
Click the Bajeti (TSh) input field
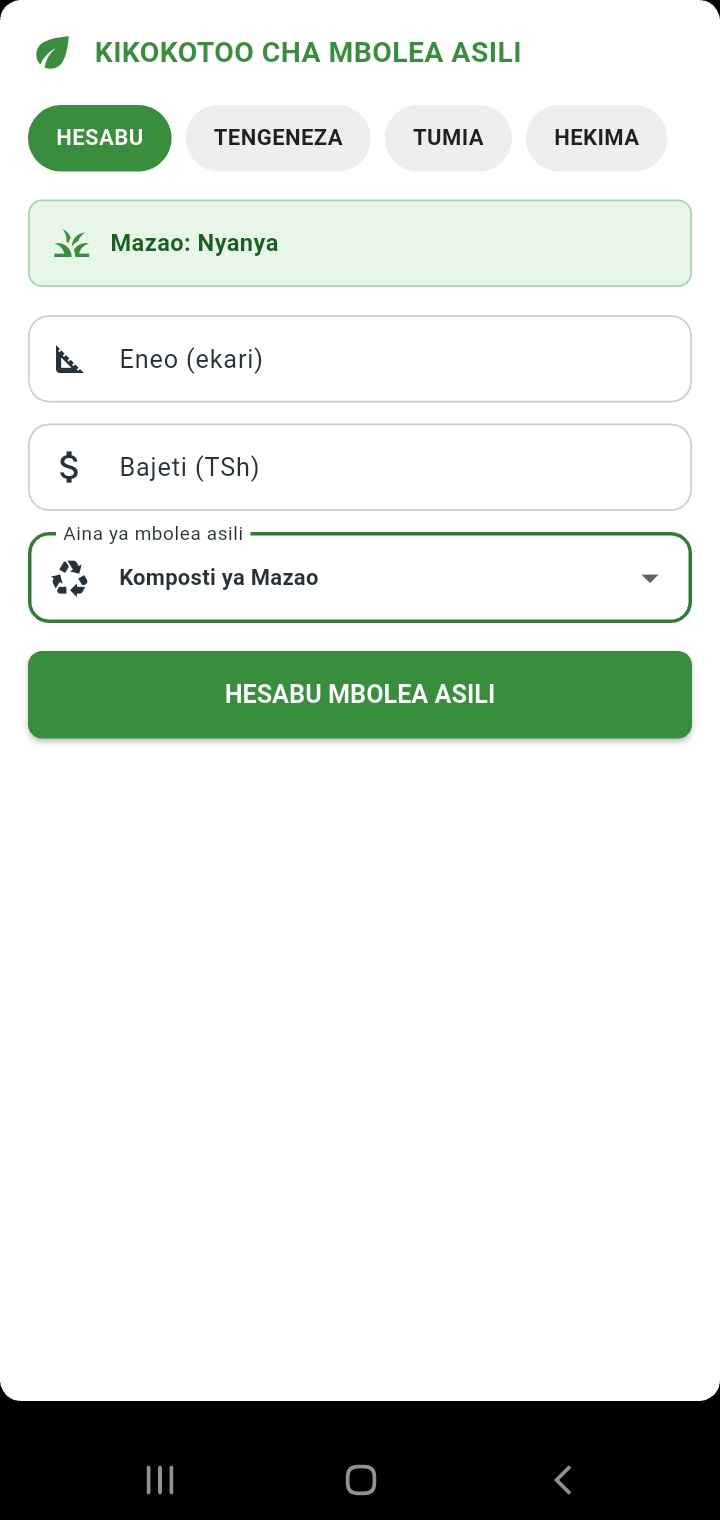coord(360,467)
